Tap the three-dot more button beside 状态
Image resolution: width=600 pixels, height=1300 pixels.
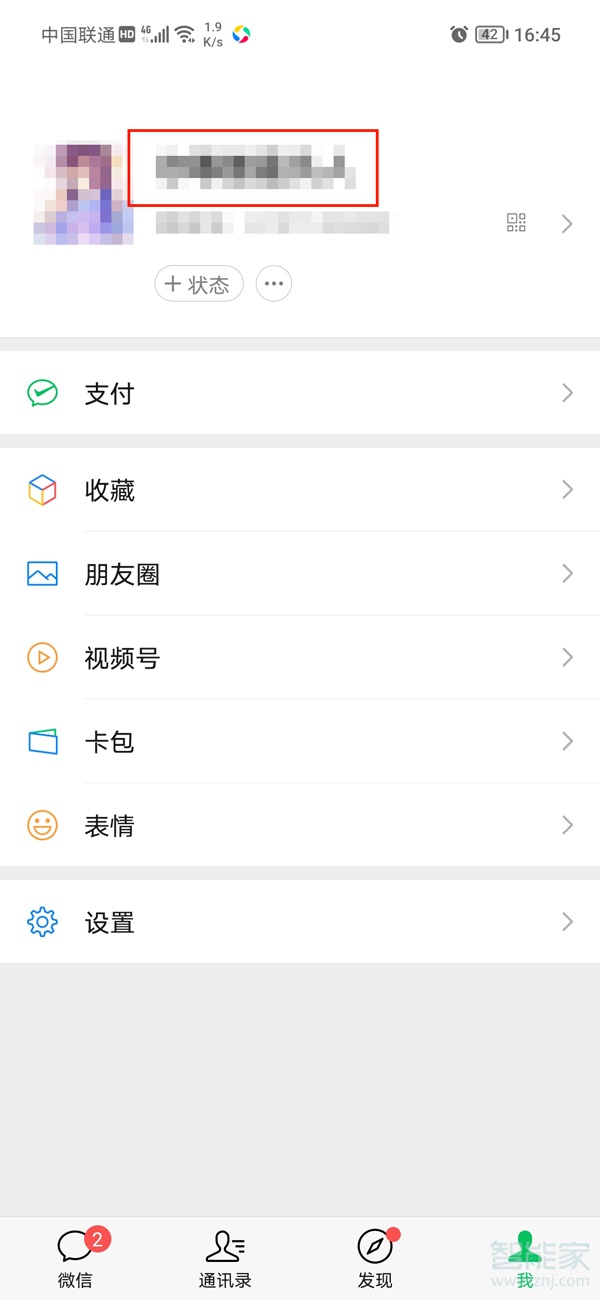[x=274, y=284]
